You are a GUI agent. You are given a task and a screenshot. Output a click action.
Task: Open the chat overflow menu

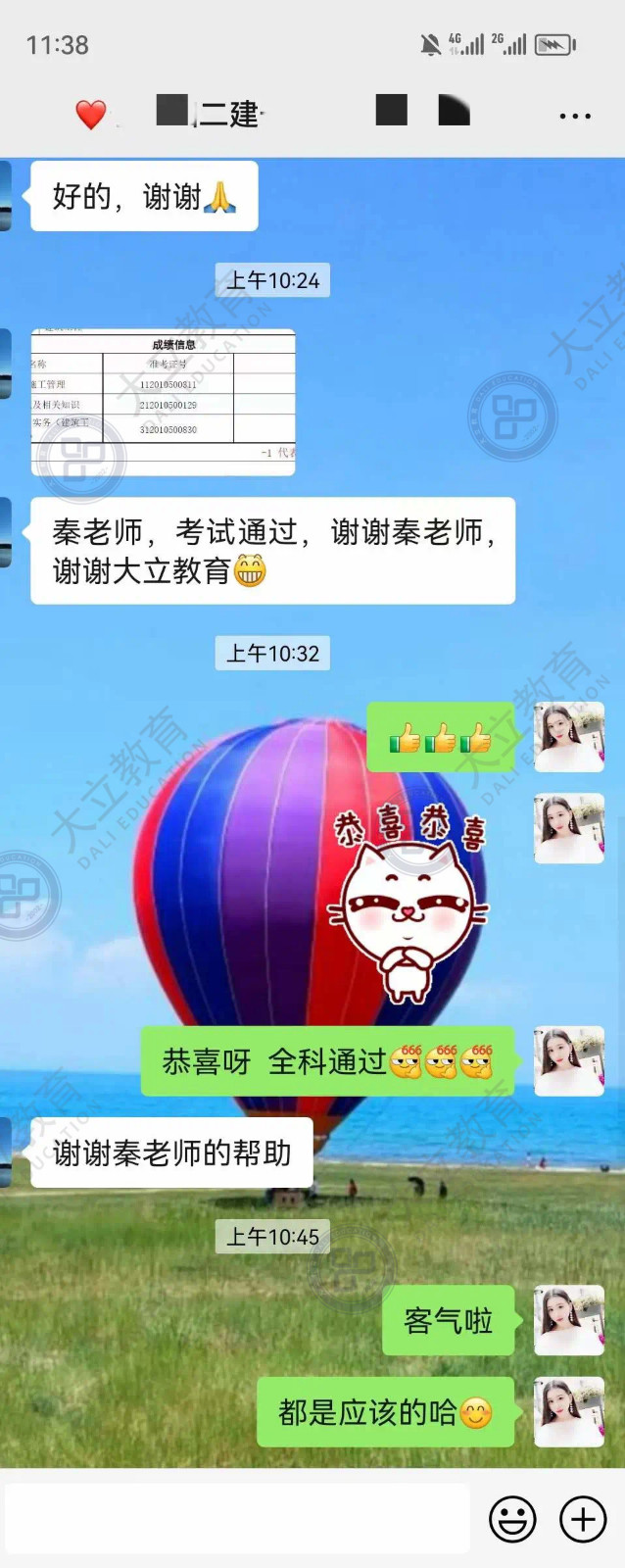coord(574,116)
